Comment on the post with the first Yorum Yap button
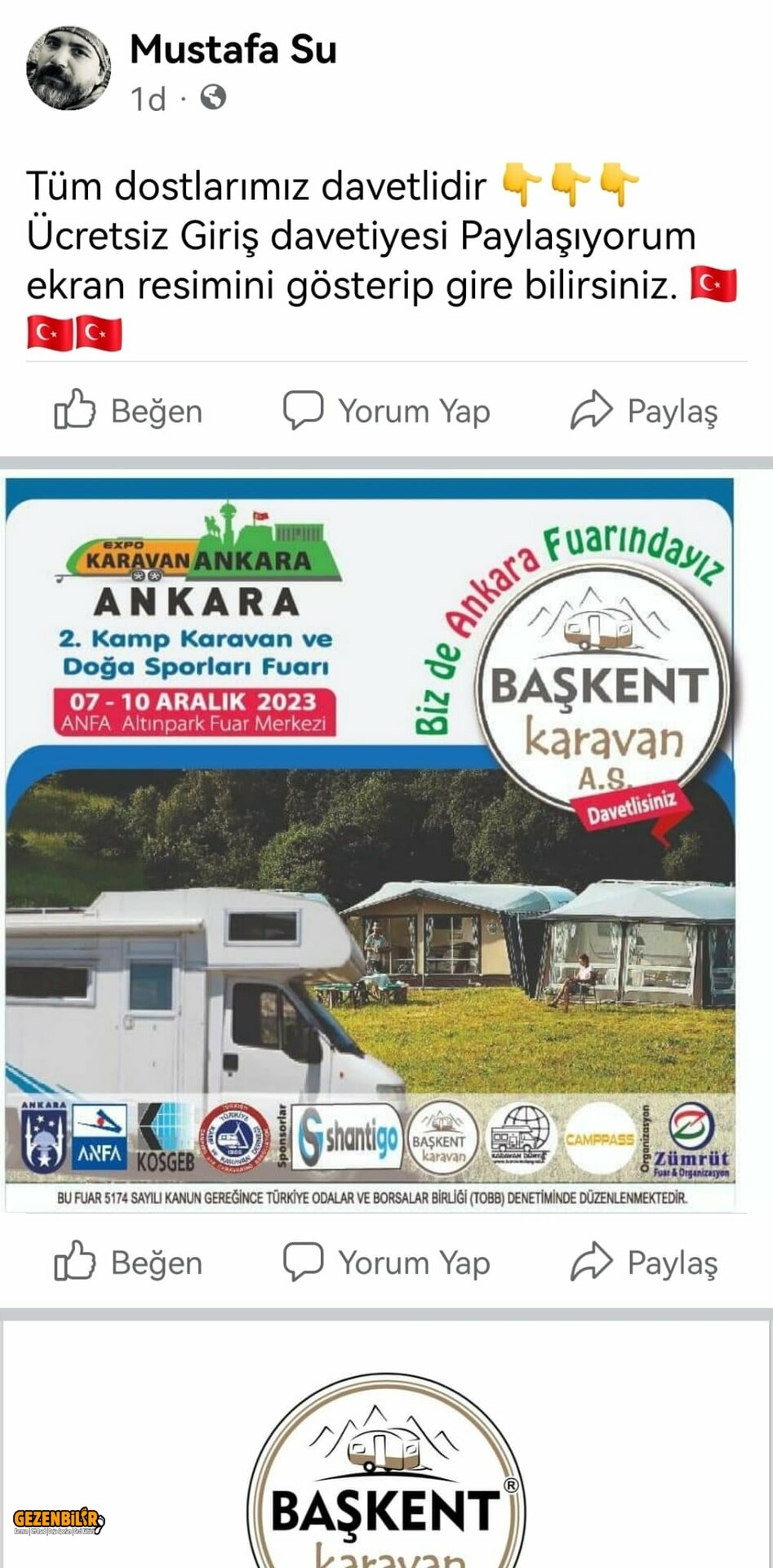This screenshot has height=1568, width=773. (x=386, y=410)
